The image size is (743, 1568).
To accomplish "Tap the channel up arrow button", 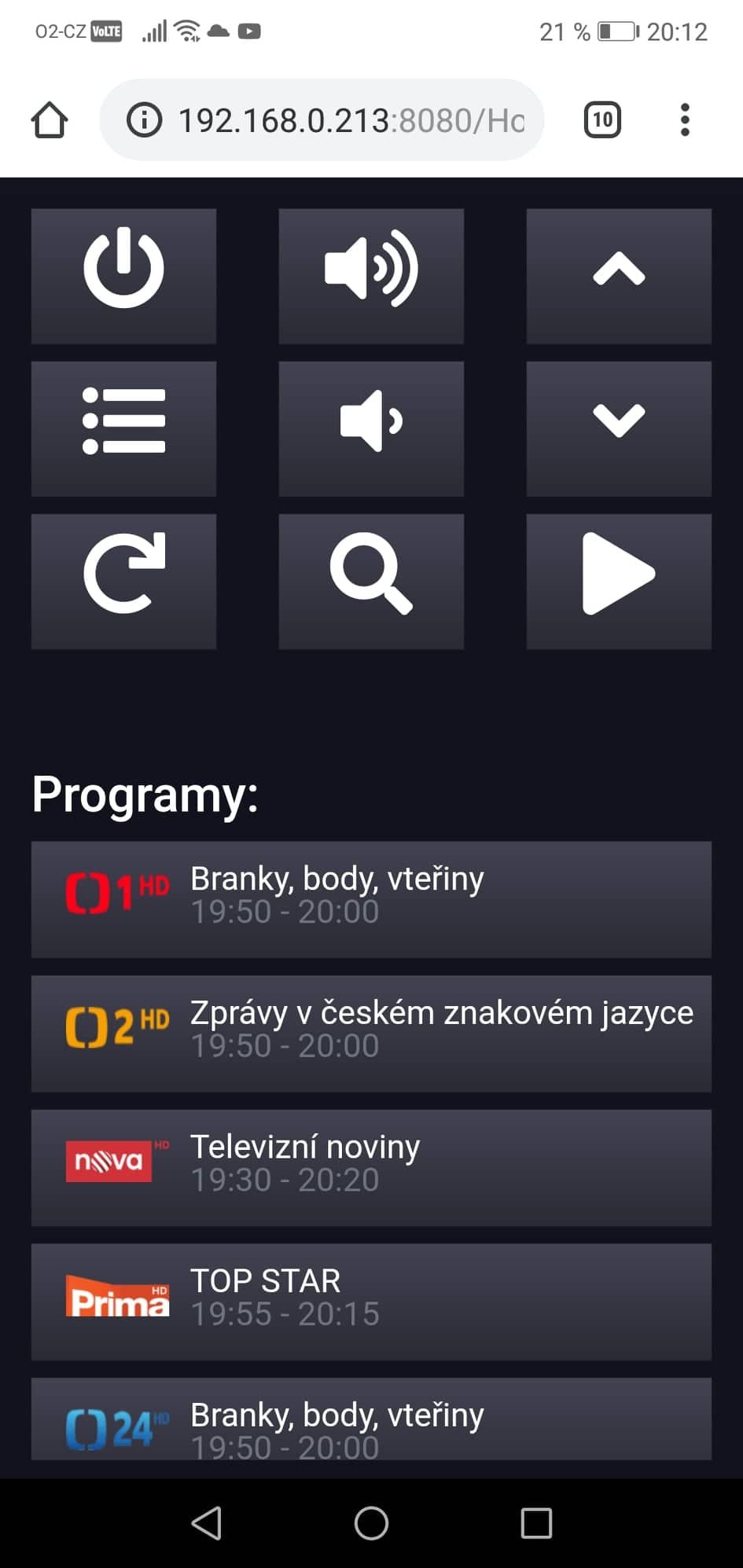I will coord(619,276).
